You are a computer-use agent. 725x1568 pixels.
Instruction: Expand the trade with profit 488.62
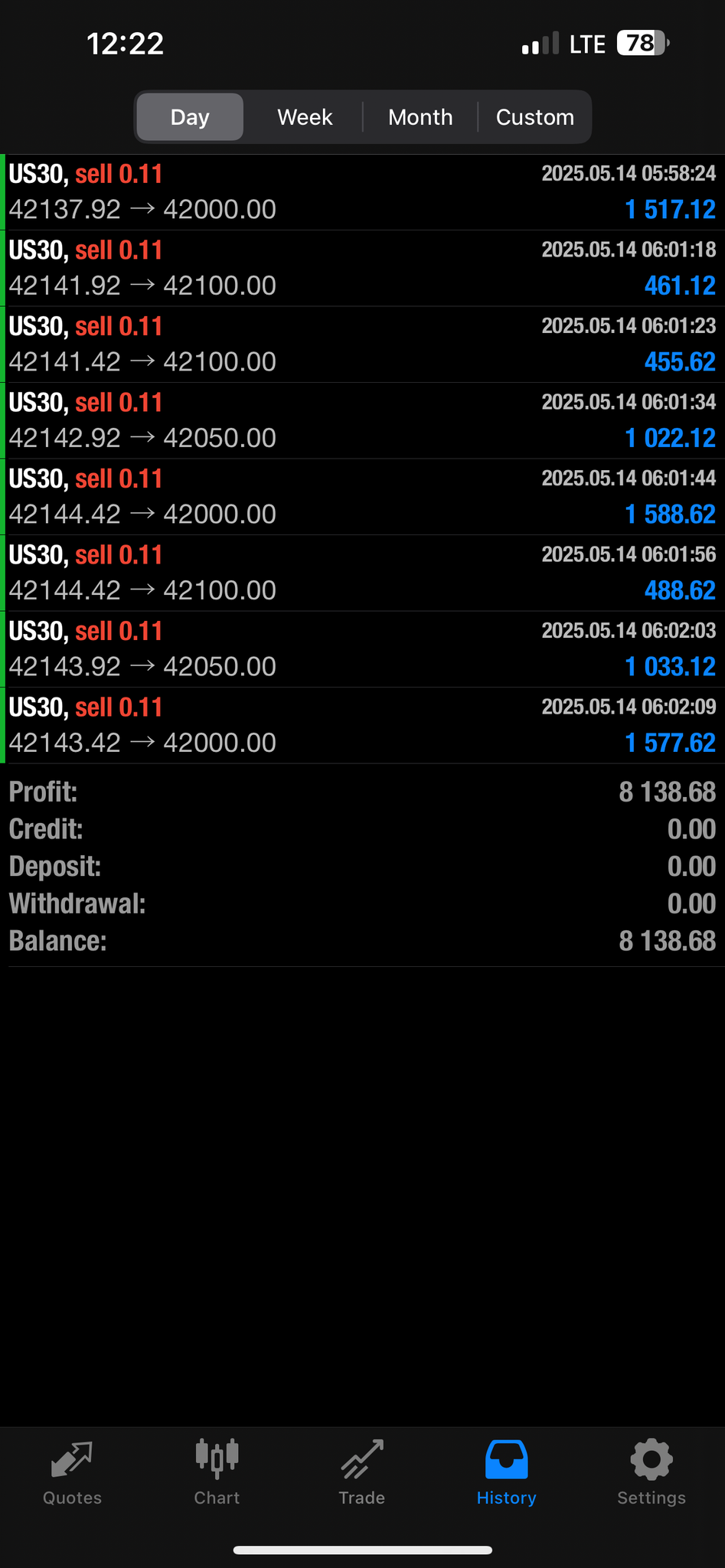tap(362, 573)
